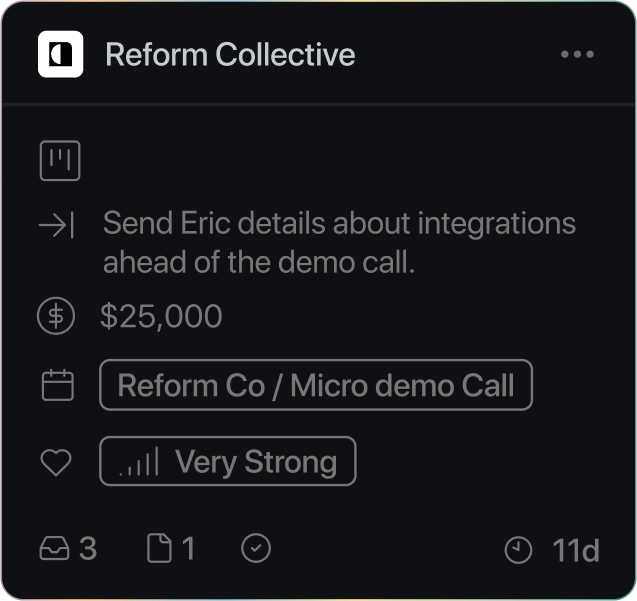Open the Reform Collective record

(x=229, y=54)
